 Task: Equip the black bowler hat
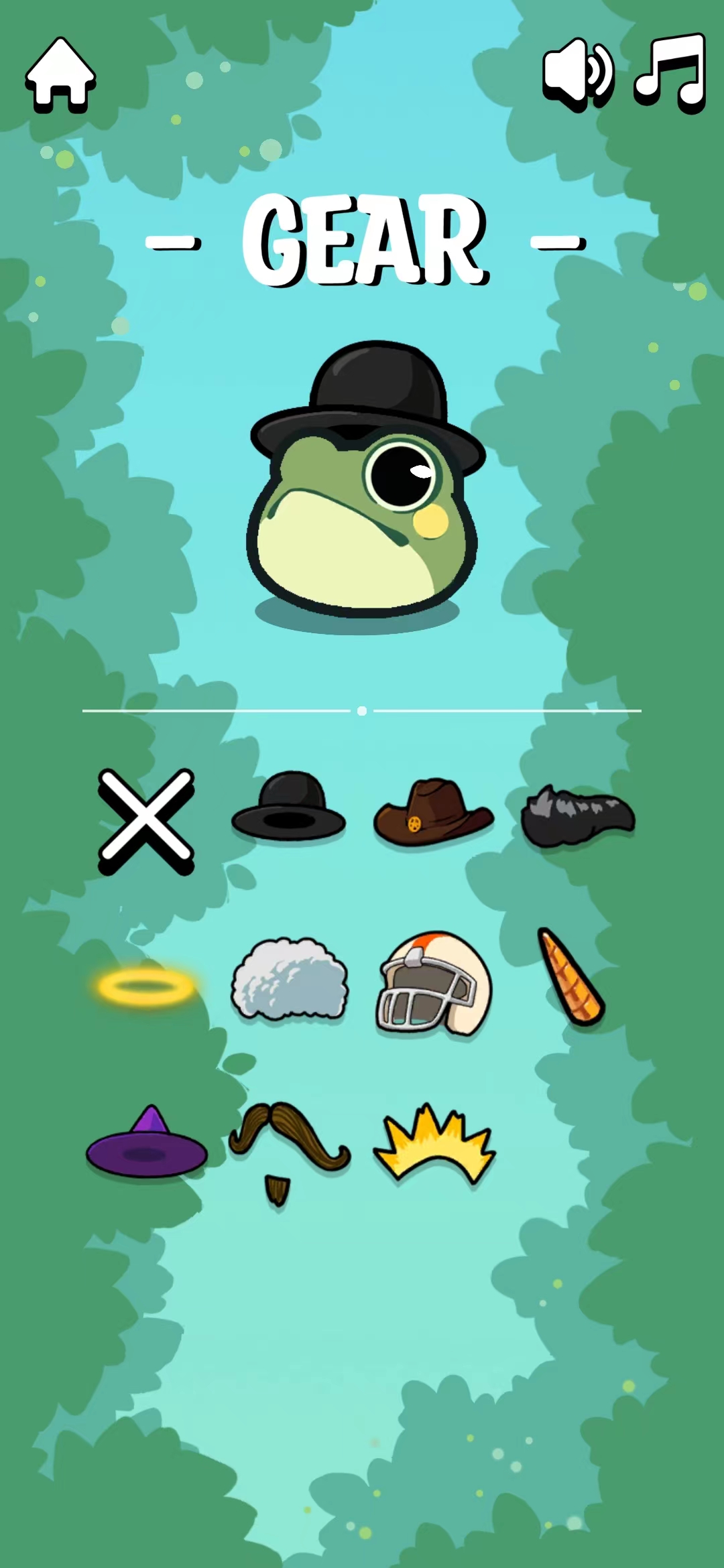(x=288, y=807)
